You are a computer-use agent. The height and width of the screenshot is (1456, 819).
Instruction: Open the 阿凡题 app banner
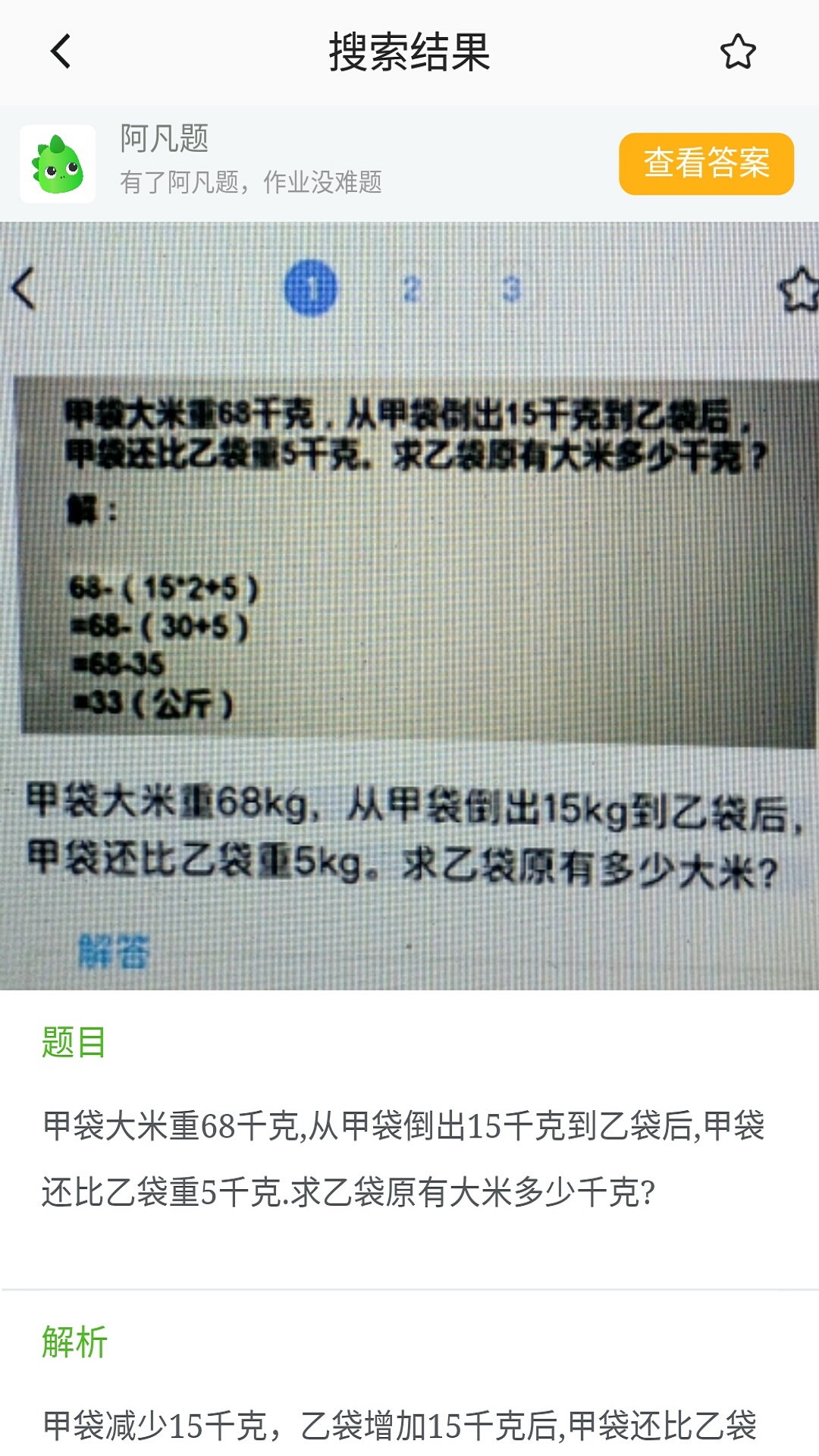click(x=250, y=163)
